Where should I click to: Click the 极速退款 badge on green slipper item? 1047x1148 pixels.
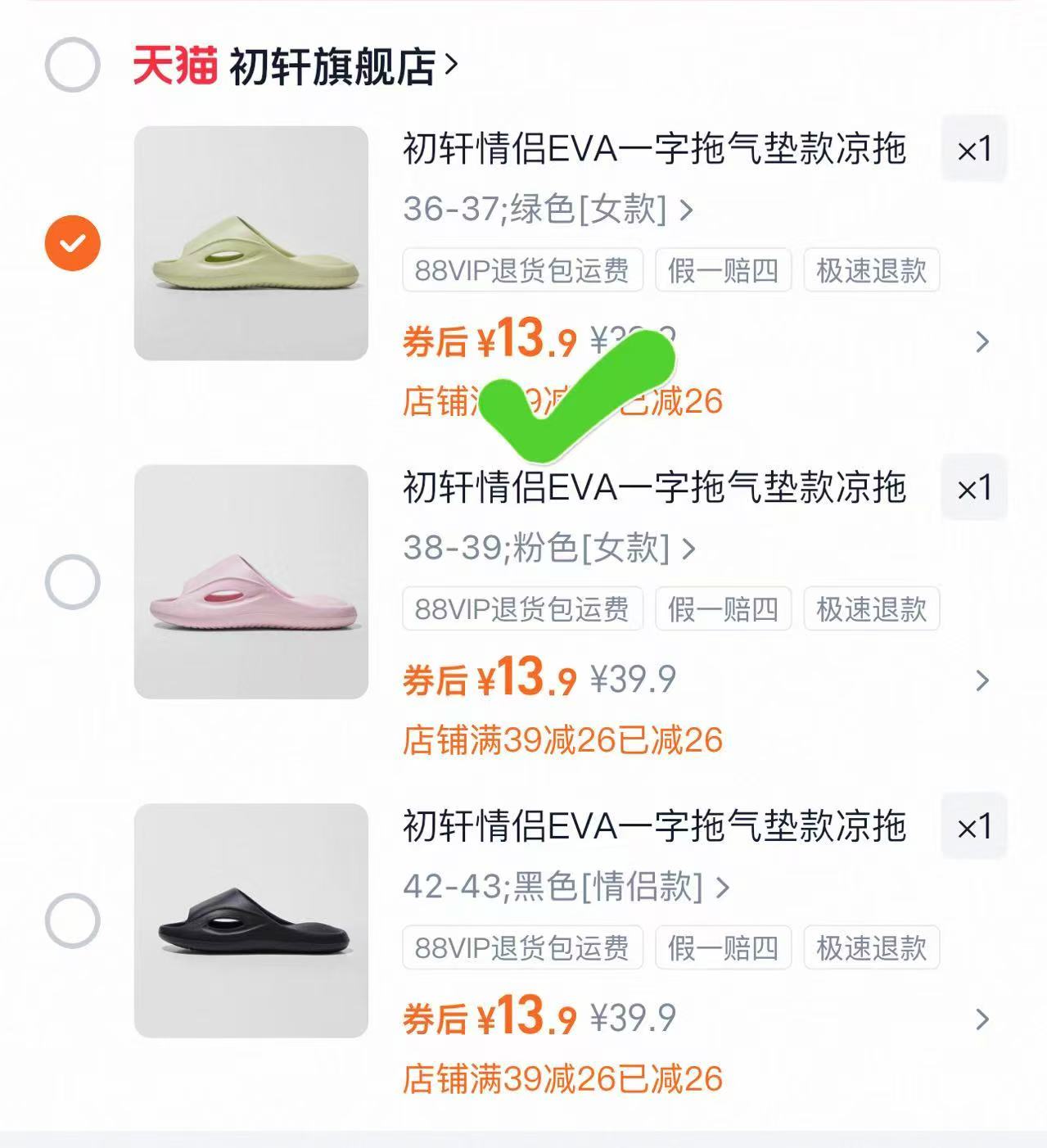(x=871, y=271)
